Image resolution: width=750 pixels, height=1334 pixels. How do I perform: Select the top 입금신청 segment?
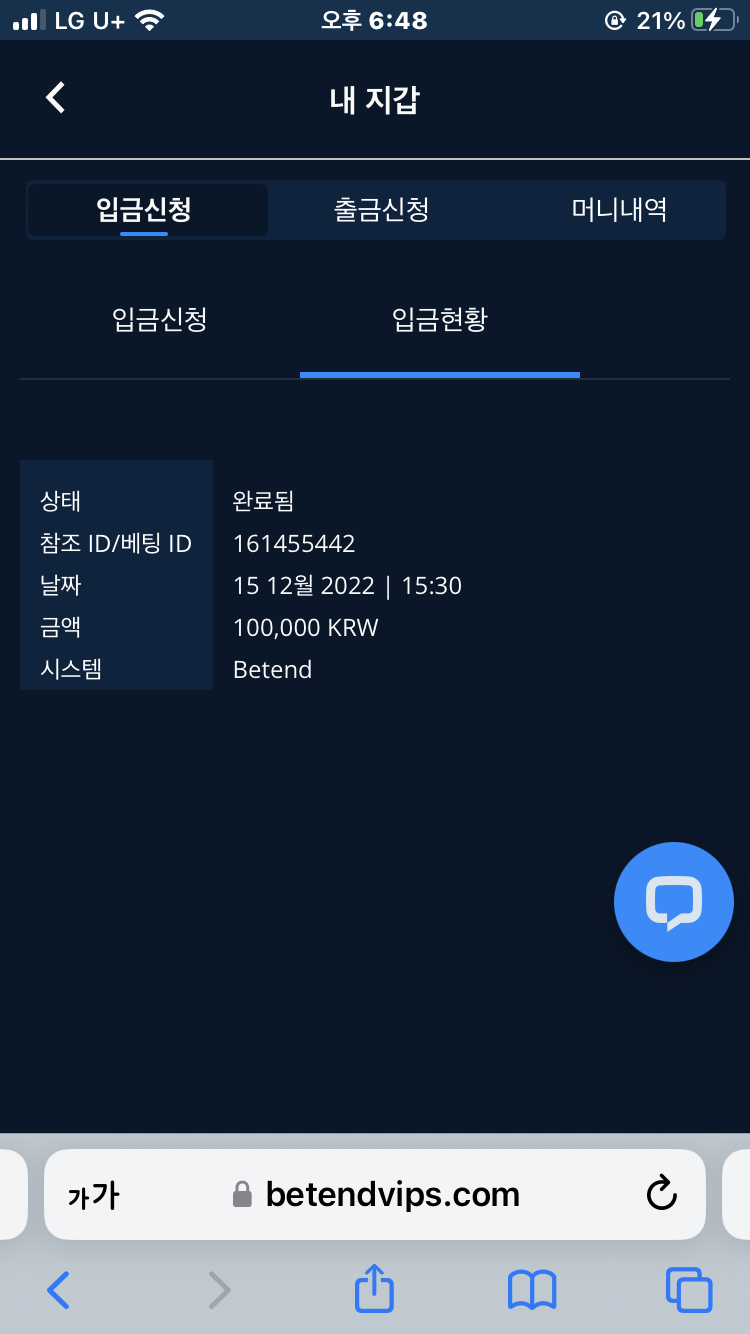[145, 210]
